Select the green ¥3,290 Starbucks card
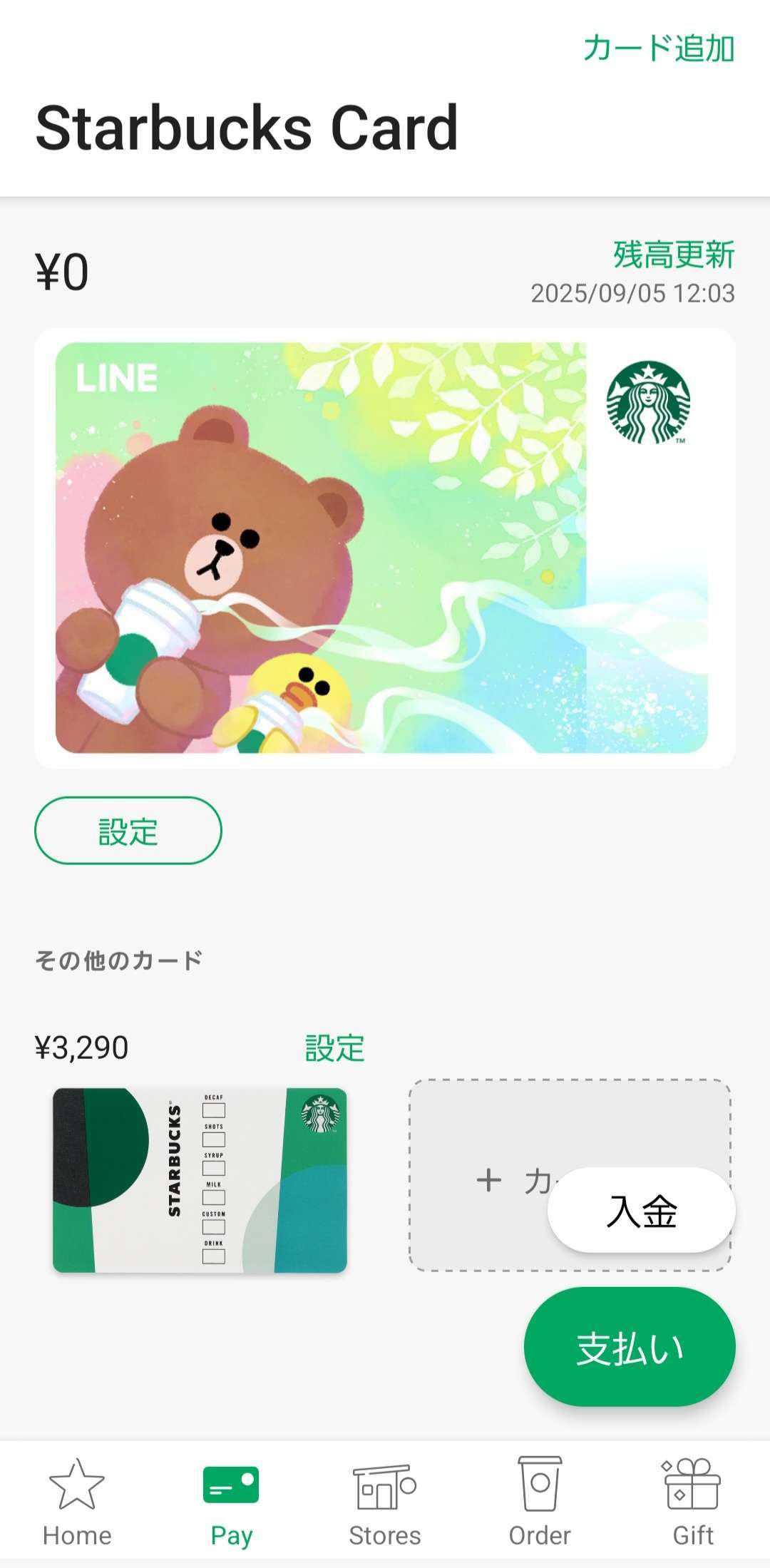 pyautogui.click(x=200, y=1180)
